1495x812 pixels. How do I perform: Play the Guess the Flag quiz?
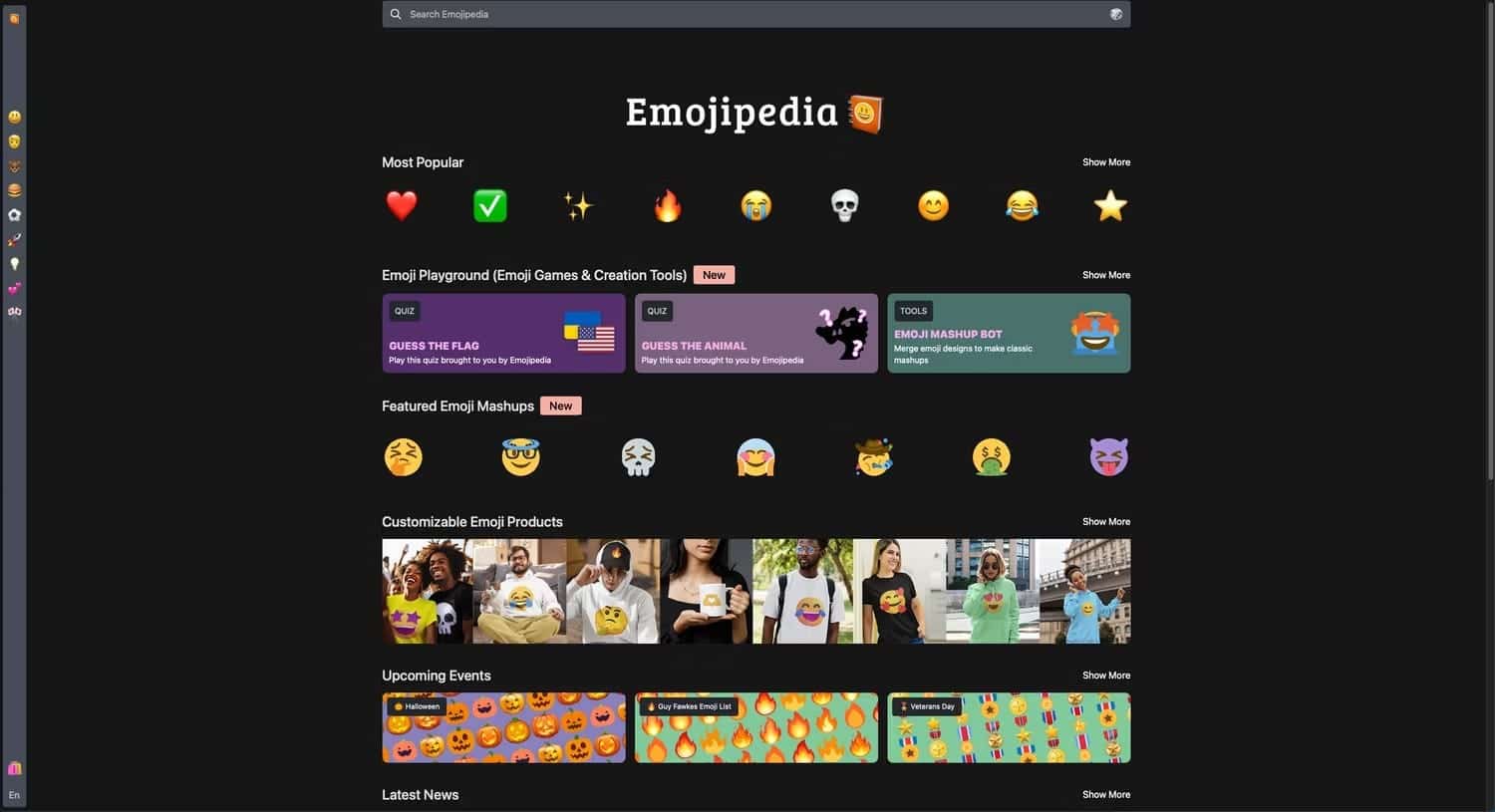coord(503,333)
